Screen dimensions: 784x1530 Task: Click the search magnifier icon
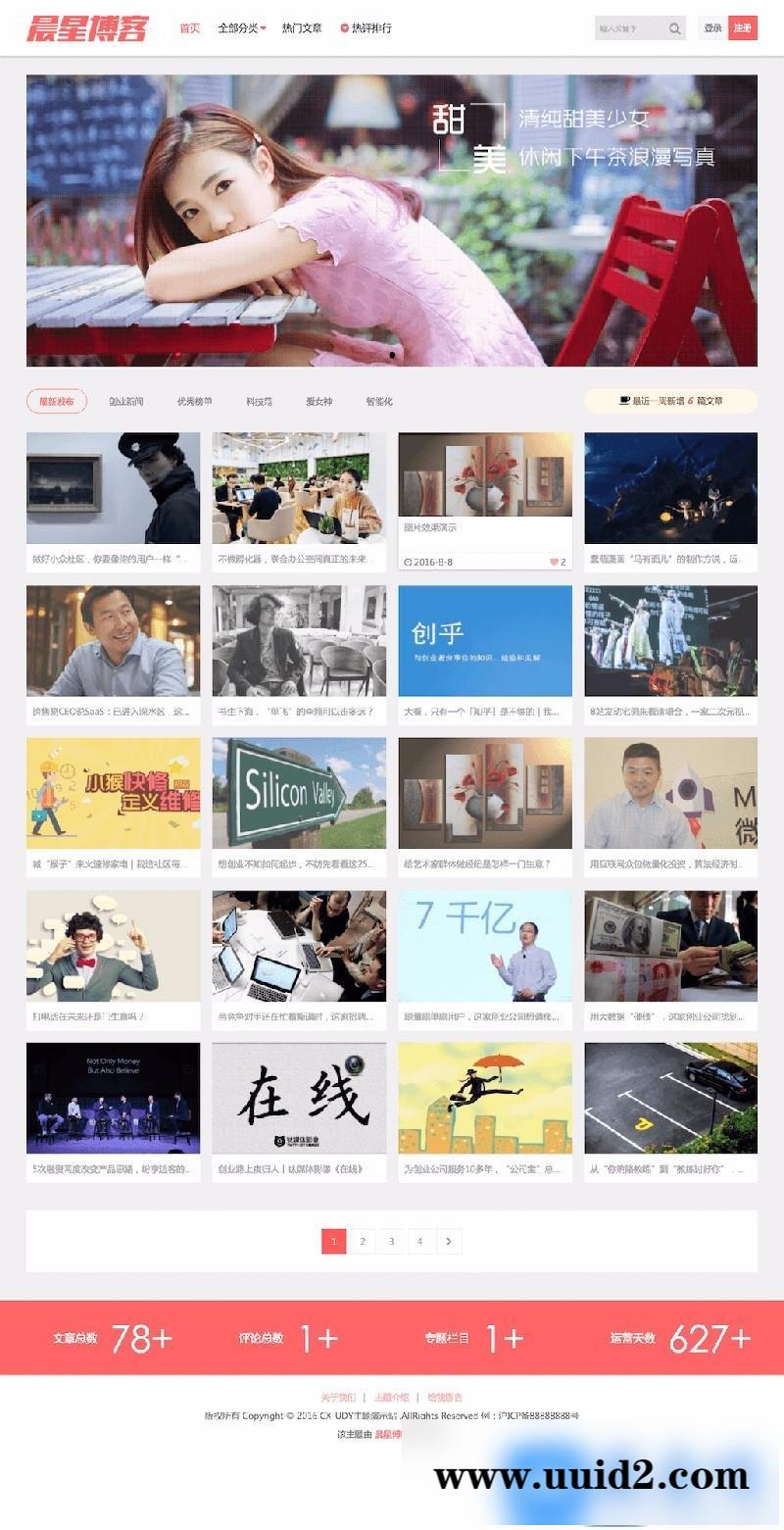coord(672,28)
